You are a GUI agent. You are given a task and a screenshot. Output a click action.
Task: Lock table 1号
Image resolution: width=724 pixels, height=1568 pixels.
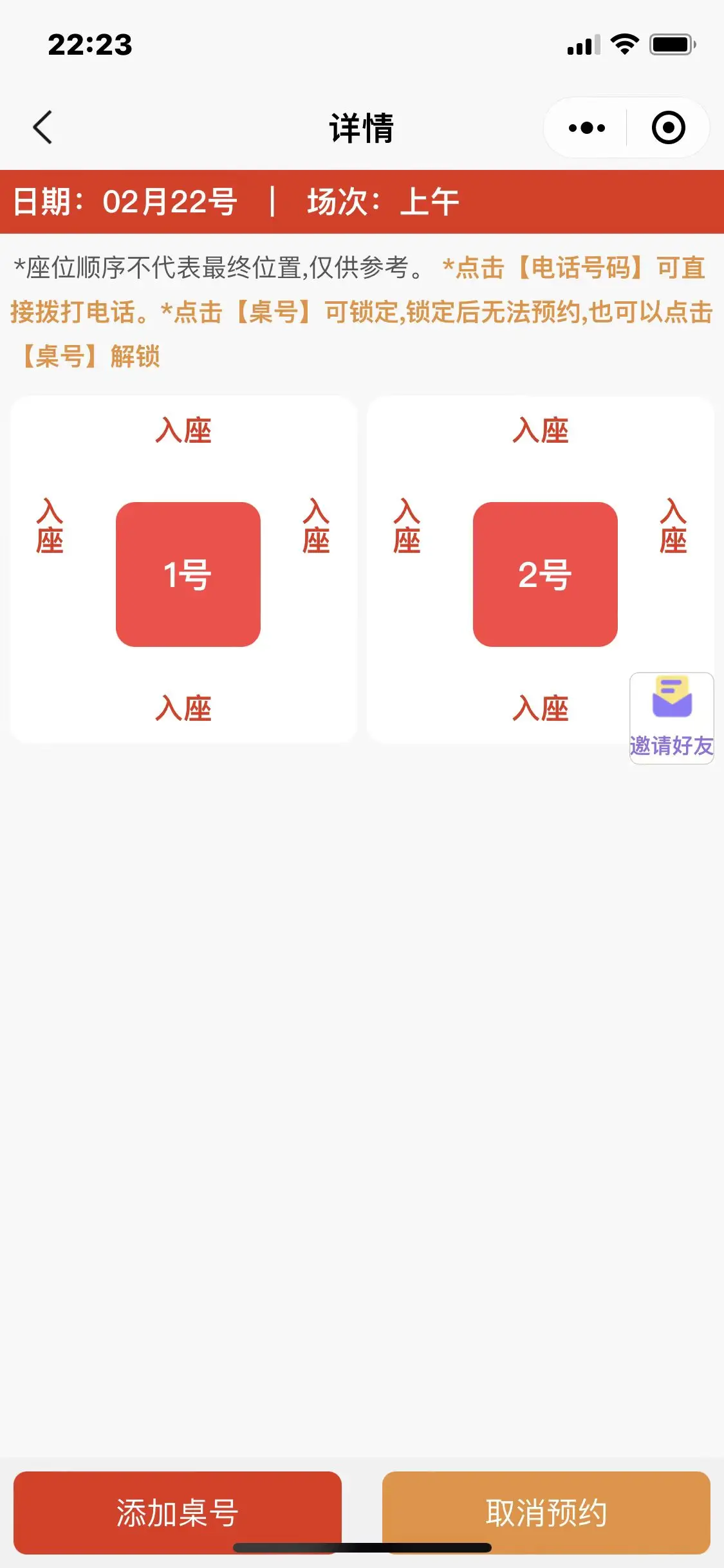coord(188,574)
